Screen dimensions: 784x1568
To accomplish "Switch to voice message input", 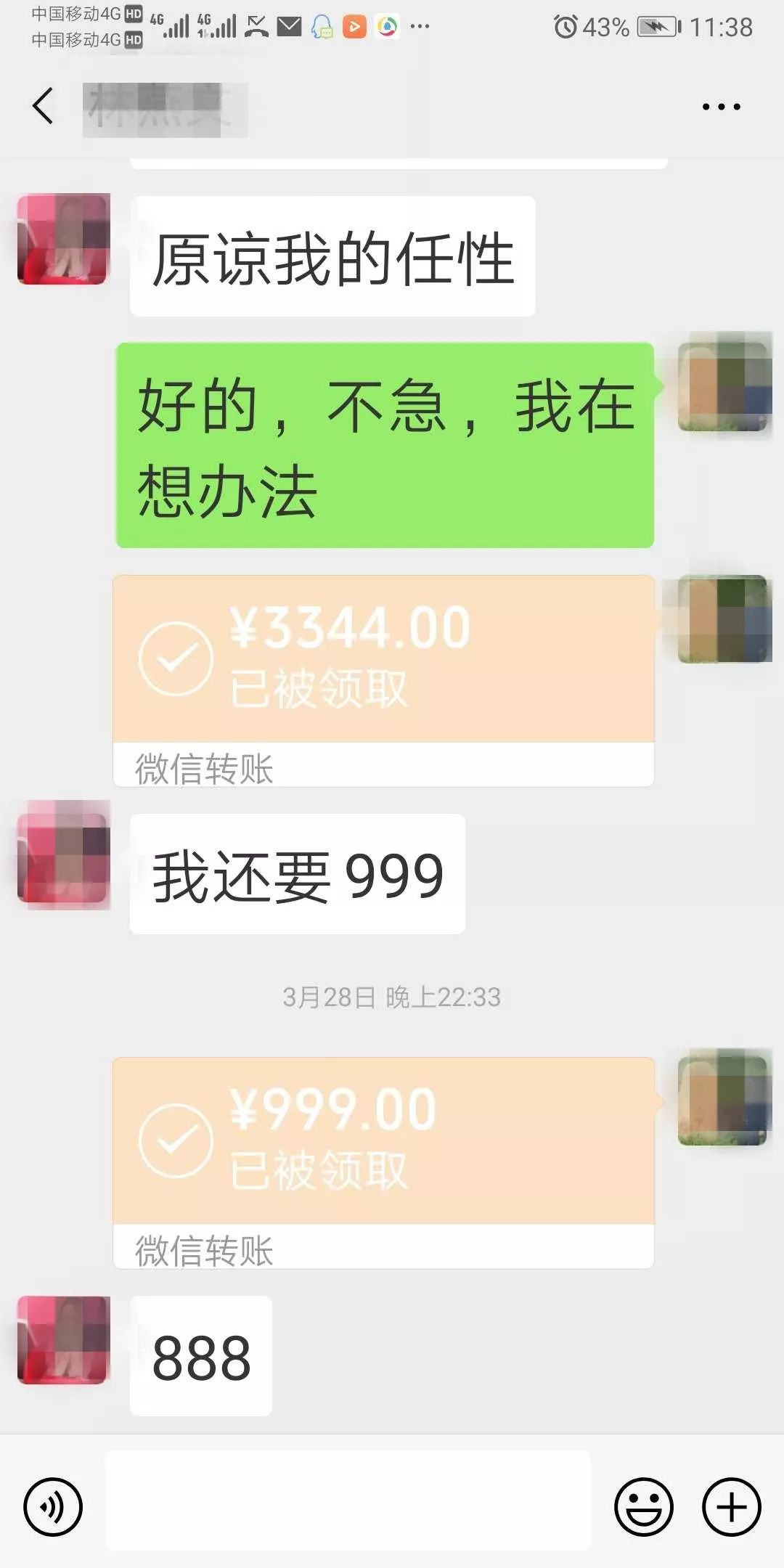I will coord(53,1507).
